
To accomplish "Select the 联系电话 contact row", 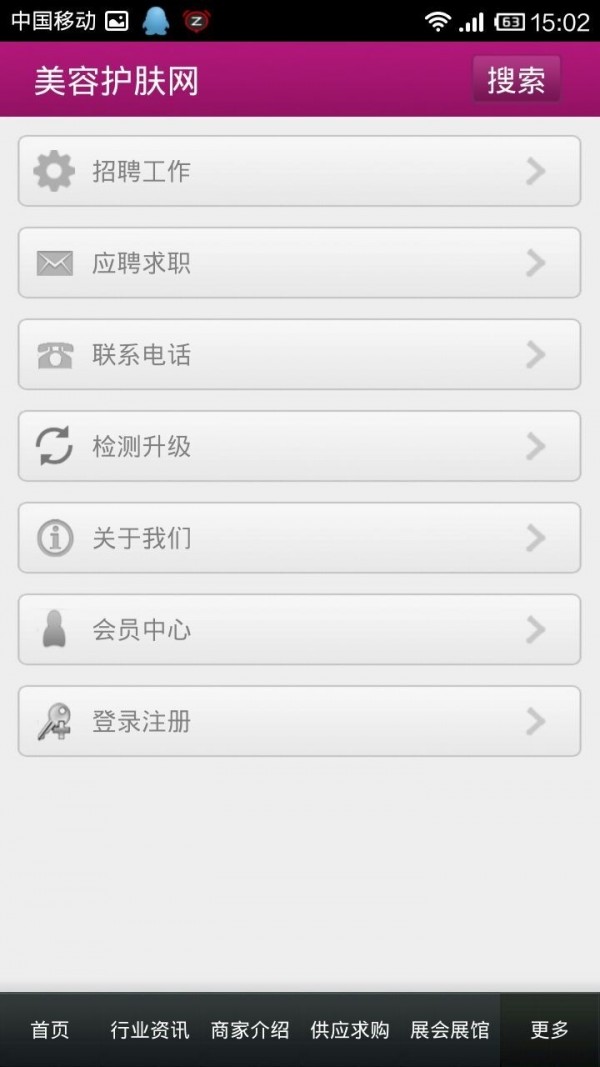I will pyautogui.click(x=299, y=355).
